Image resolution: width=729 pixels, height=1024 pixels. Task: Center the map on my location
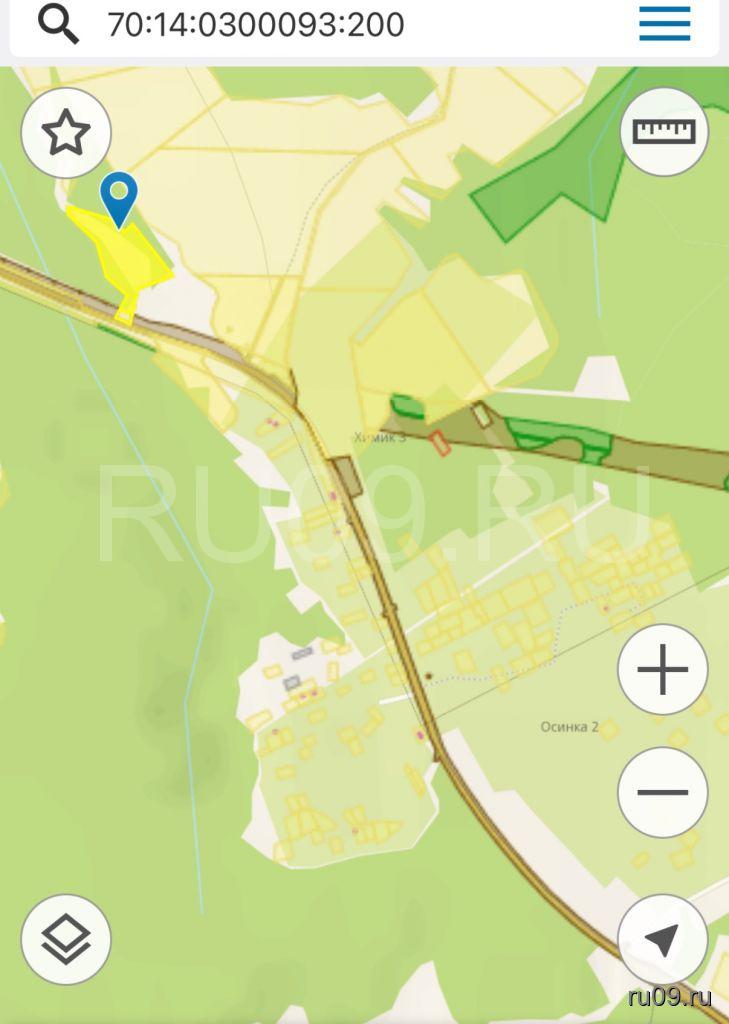pyautogui.click(x=663, y=939)
